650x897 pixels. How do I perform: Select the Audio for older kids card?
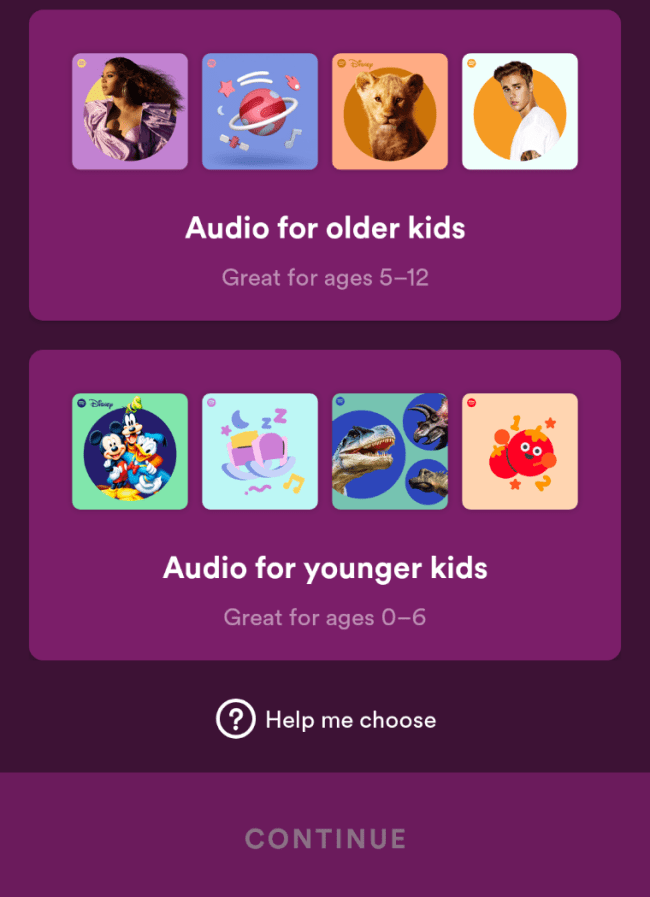tap(325, 228)
